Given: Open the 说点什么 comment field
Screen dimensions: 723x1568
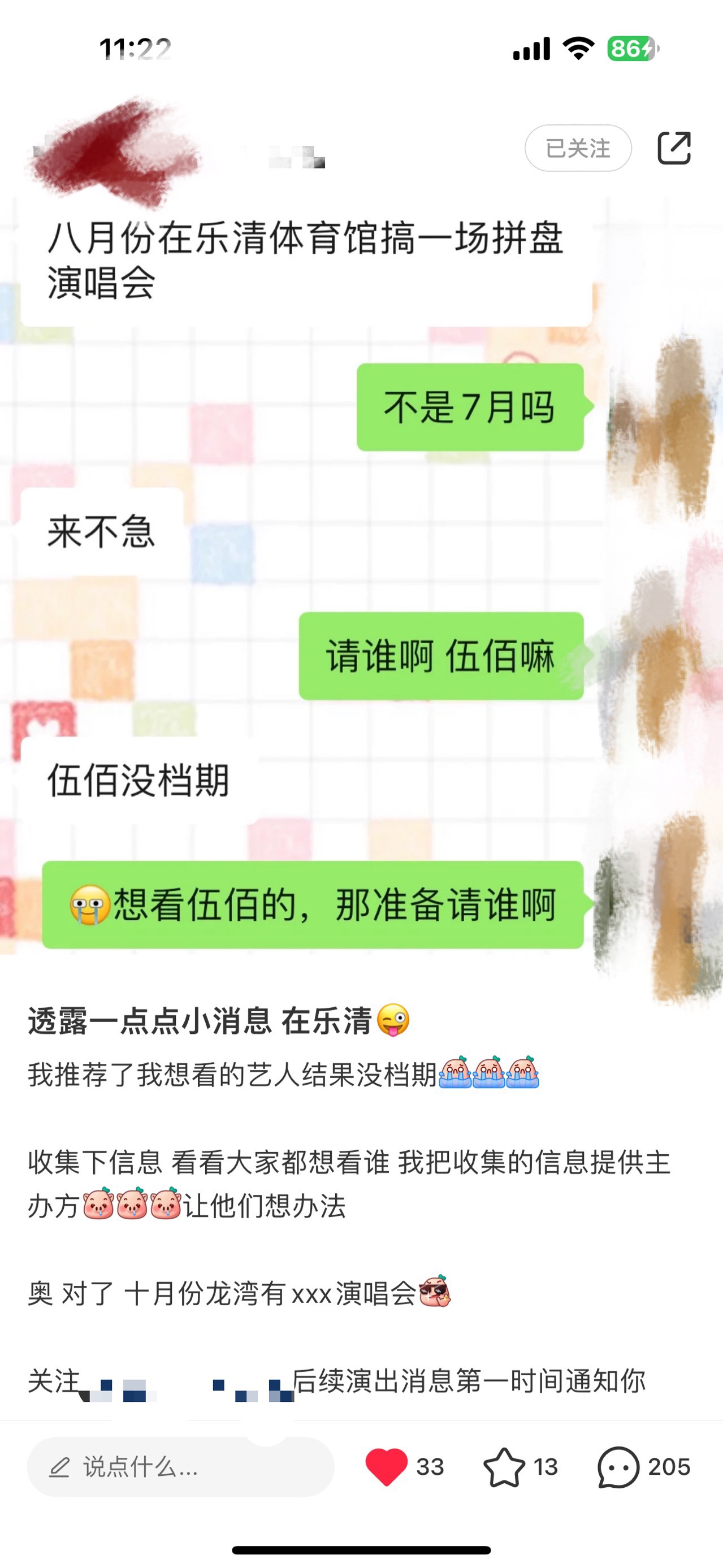Looking at the screenshot, I should (180, 1467).
